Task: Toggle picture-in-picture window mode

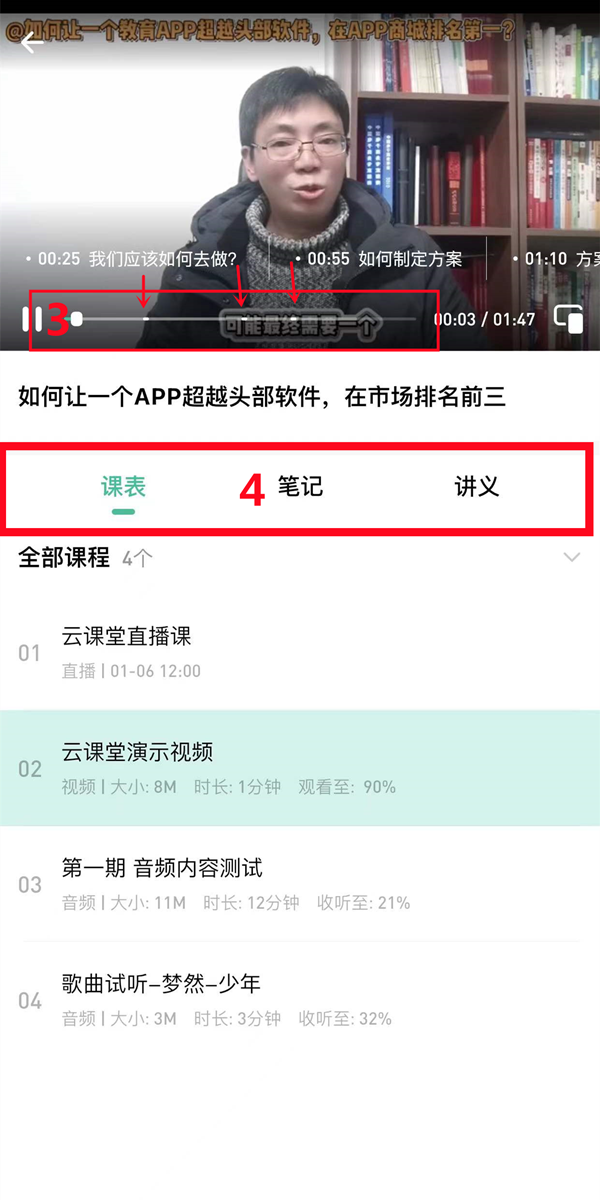Action: click(x=568, y=319)
